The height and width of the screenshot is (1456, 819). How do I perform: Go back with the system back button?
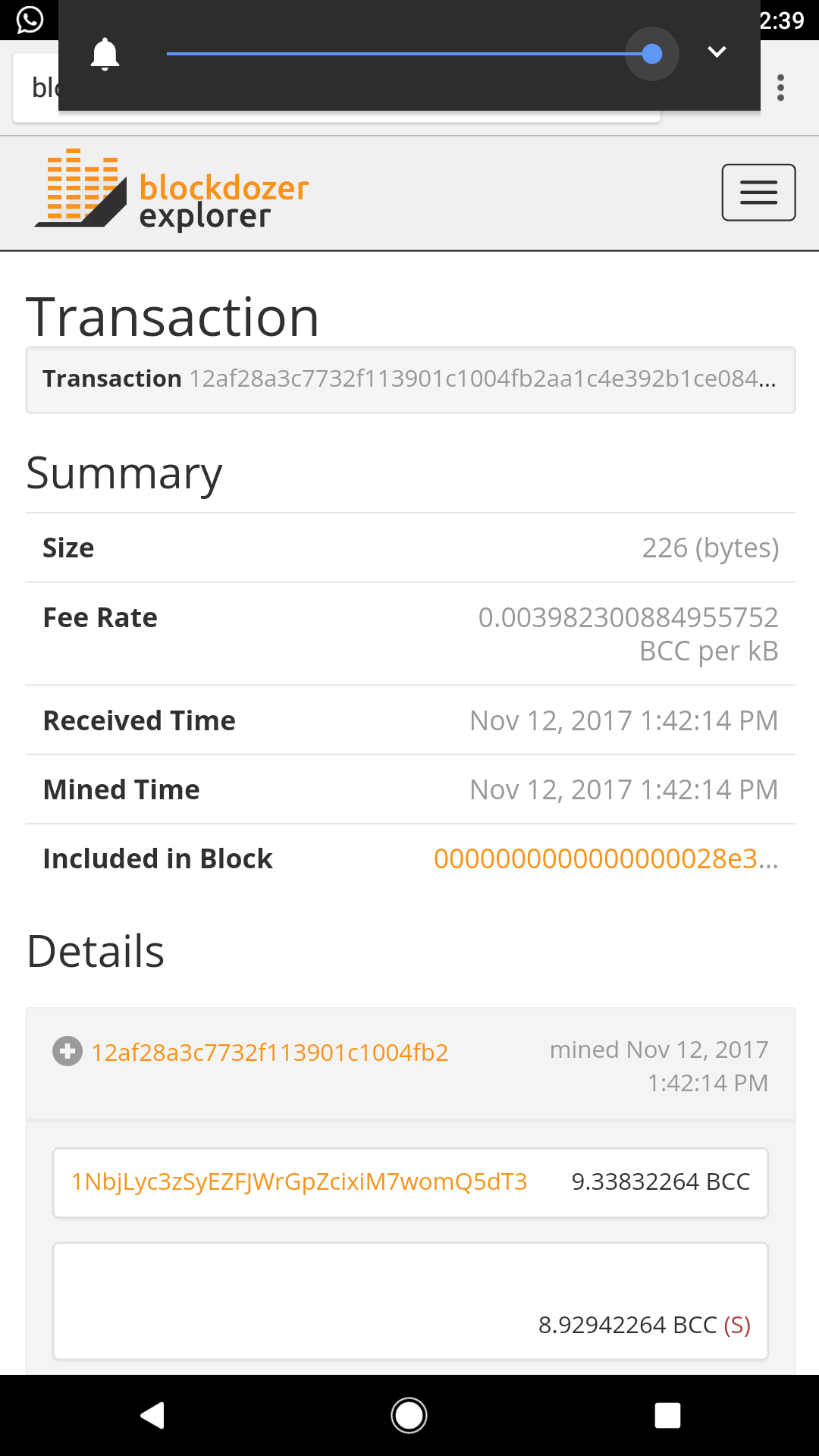click(x=152, y=1415)
